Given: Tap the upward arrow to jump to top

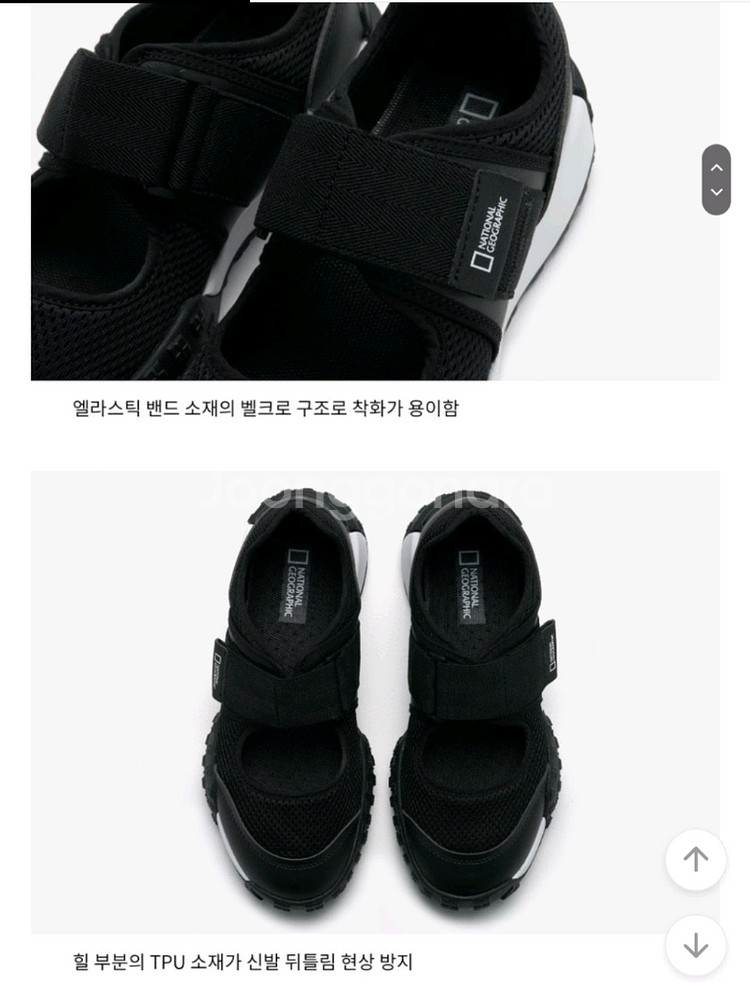Looking at the screenshot, I should click(695, 859).
